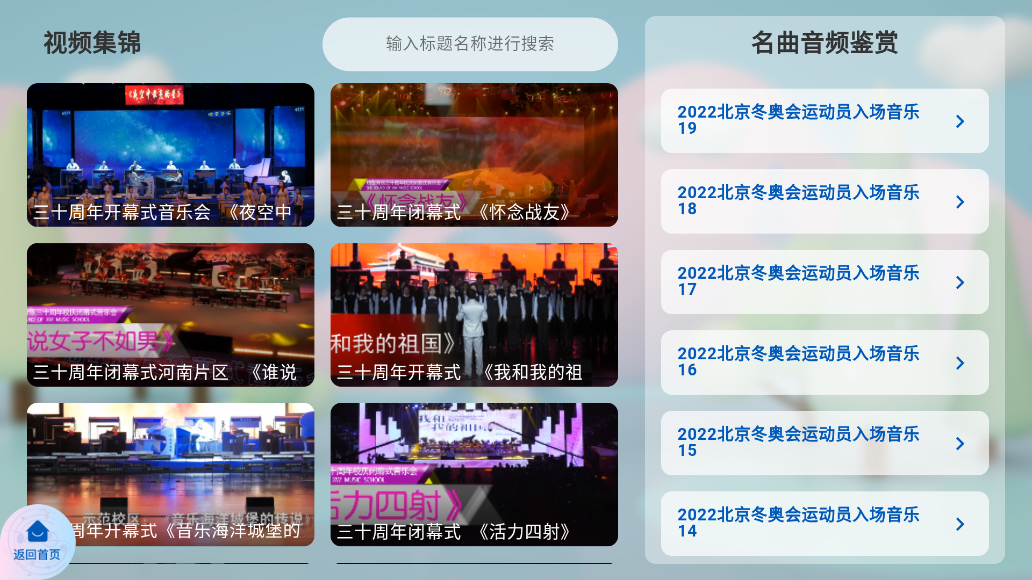Tap the title search box
This screenshot has width=1032, height=580.
469,44
